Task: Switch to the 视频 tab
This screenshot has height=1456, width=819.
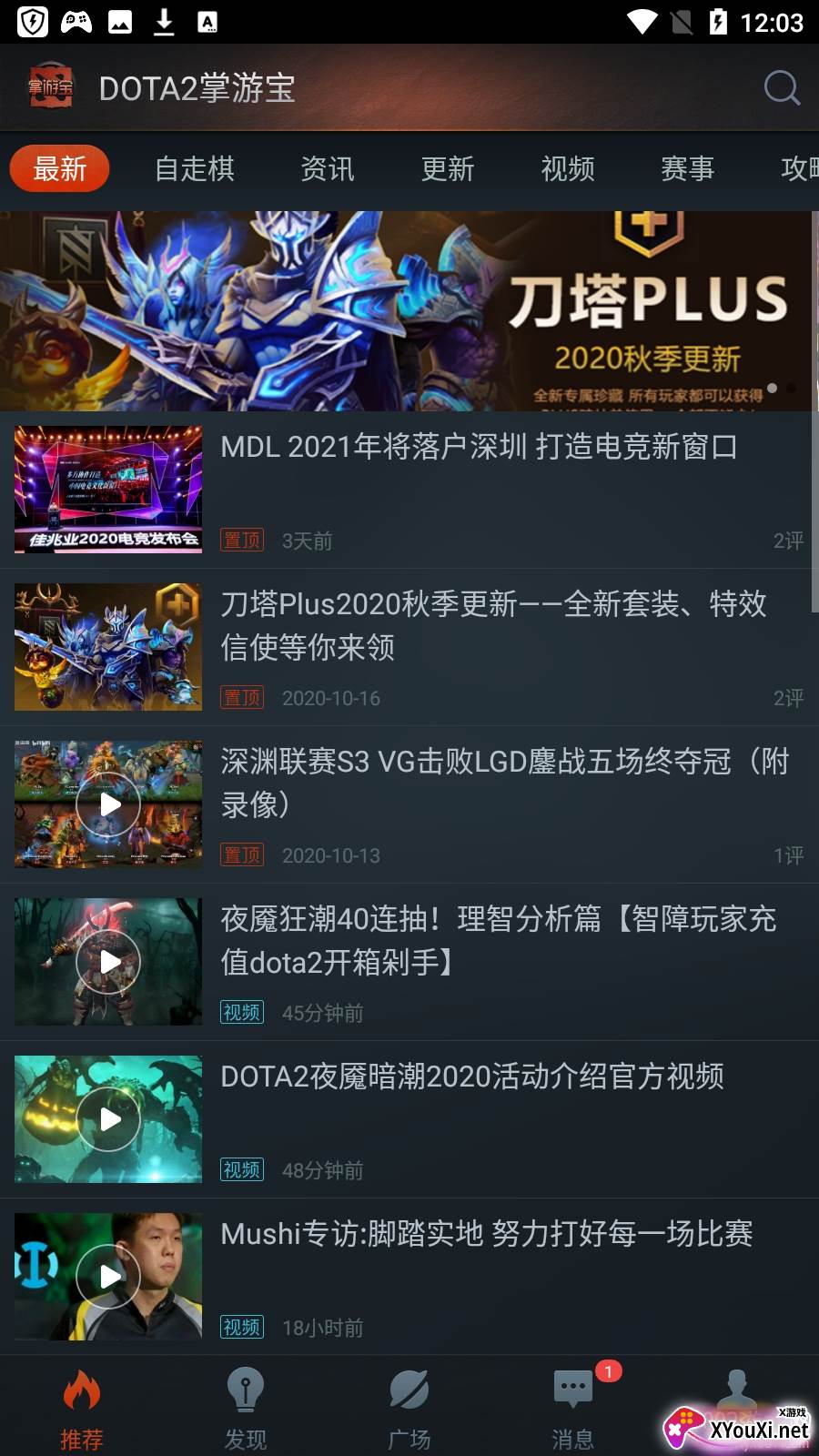Action: pyautogui.click(x=568, y=169)
